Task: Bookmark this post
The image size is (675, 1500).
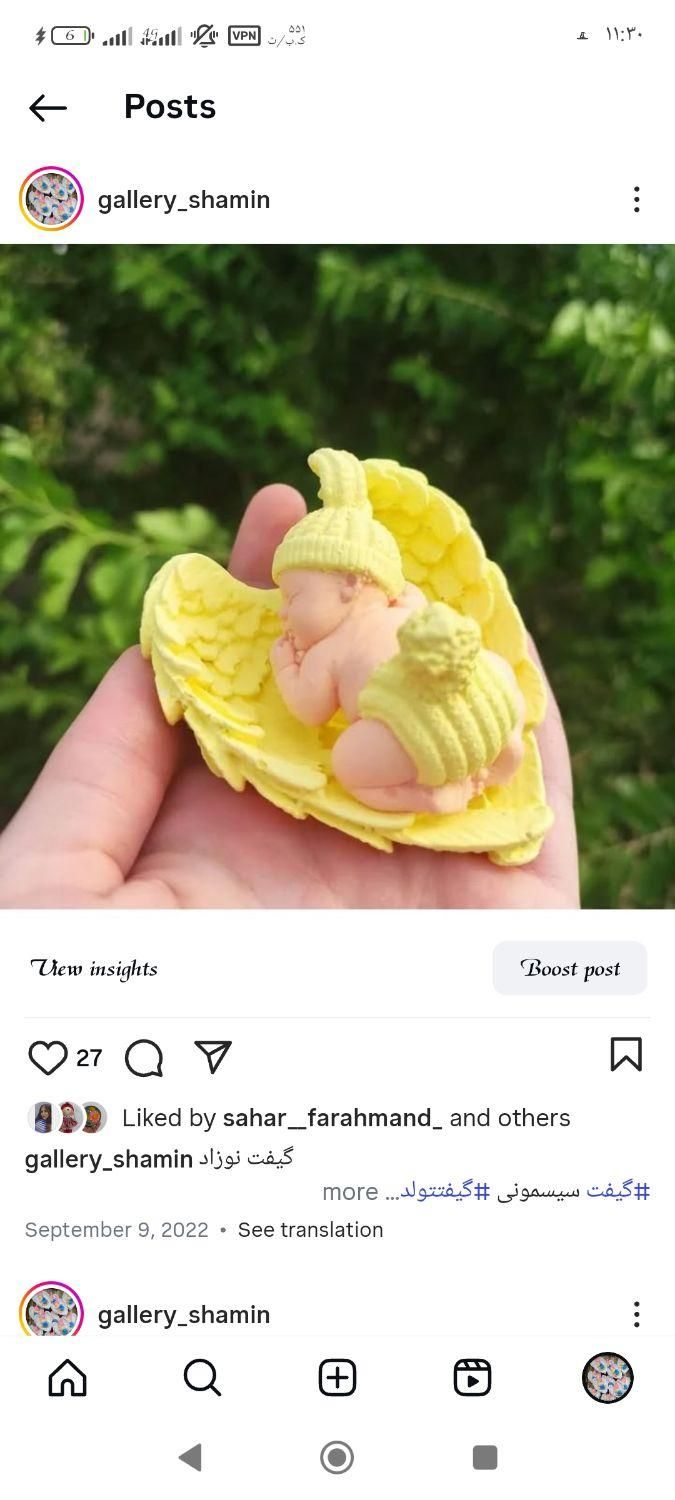Action: (x=626, y=1054)
